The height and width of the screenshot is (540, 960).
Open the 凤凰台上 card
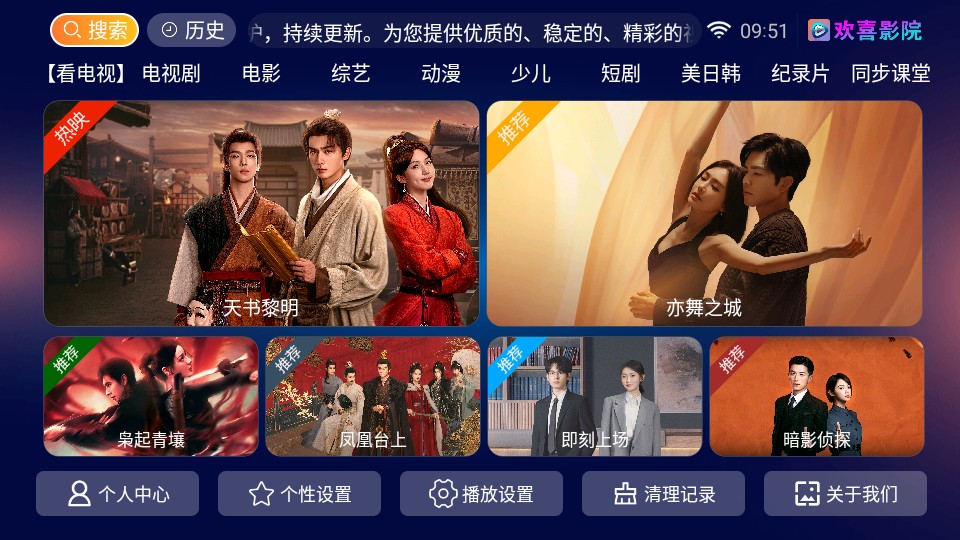coord(373,396)
